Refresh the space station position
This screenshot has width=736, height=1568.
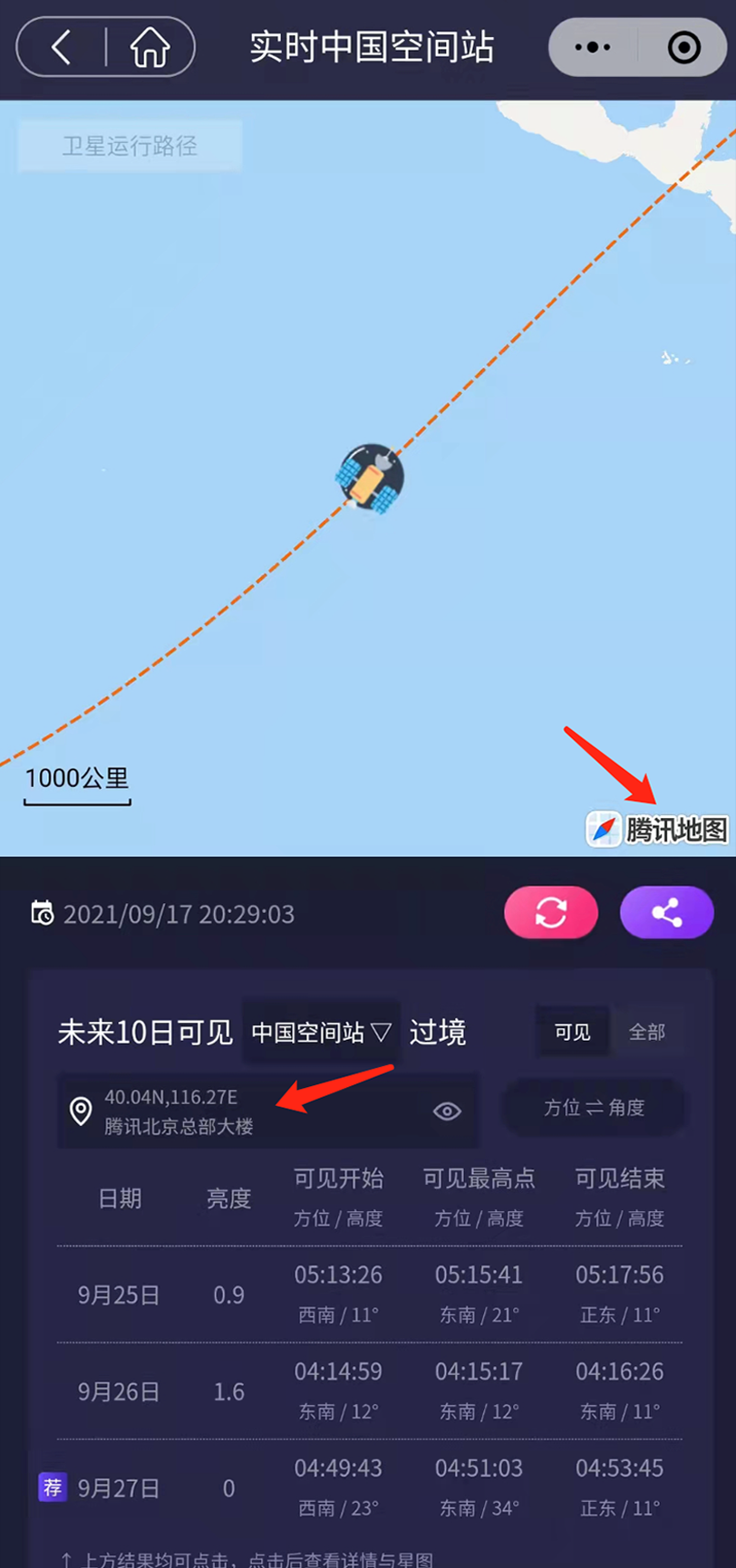click(x=550, y=912)
